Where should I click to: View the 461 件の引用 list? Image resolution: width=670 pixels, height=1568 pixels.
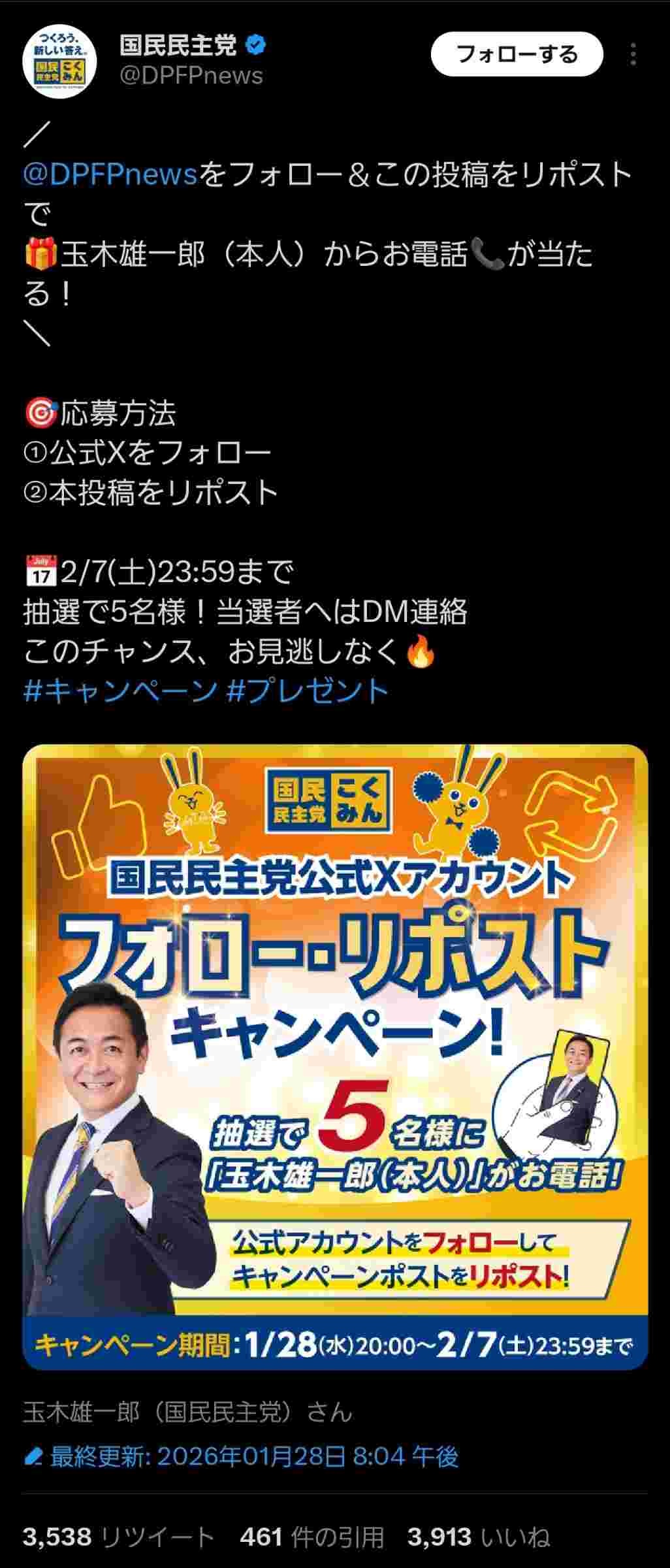(x=311, y=1537)
